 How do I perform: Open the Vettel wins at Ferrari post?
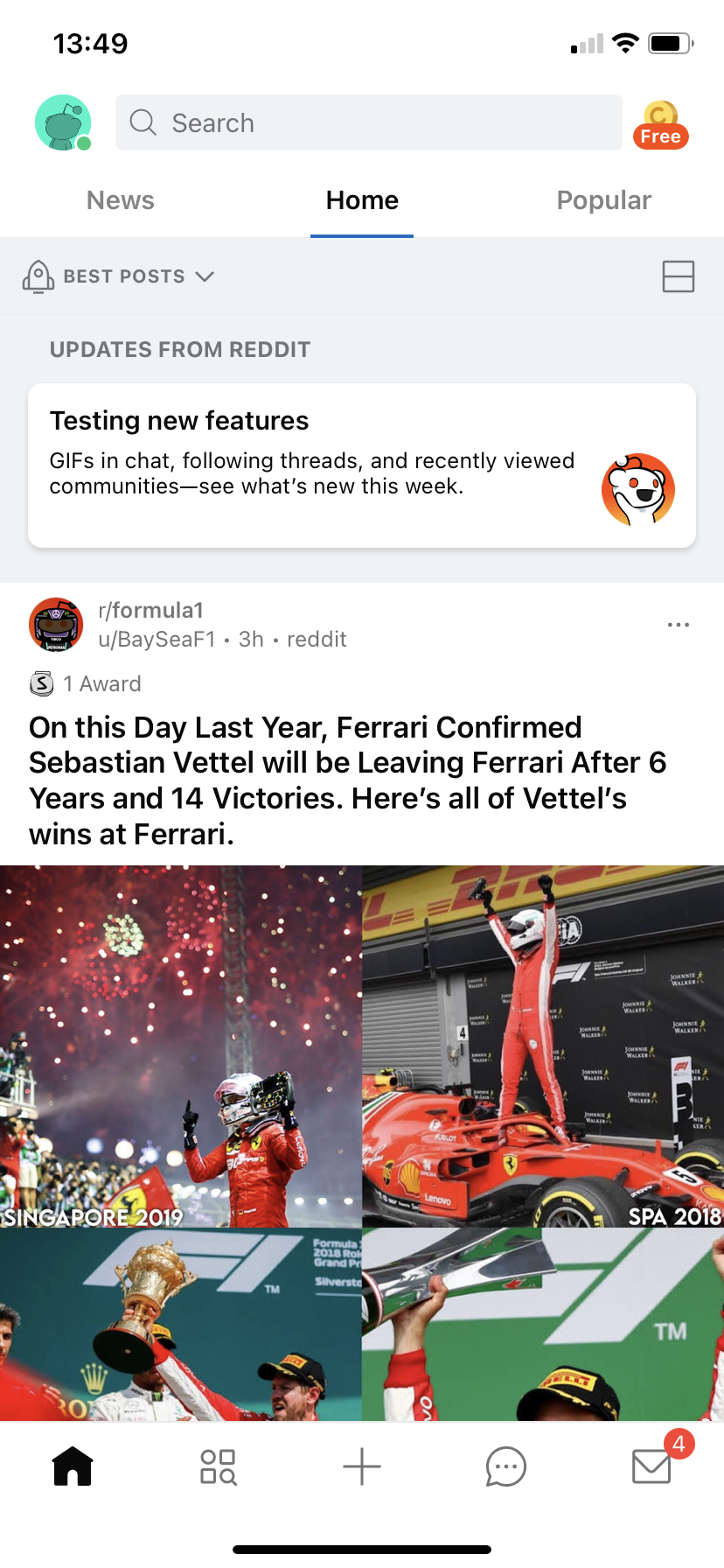point(348,780)
